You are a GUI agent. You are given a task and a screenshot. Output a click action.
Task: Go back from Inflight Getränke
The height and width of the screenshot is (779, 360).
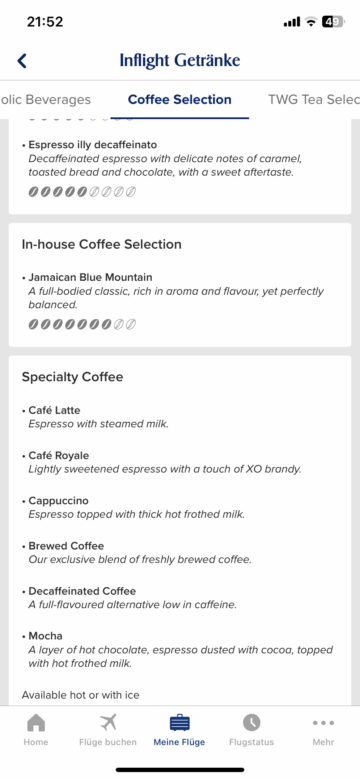[x=22, y=61]
